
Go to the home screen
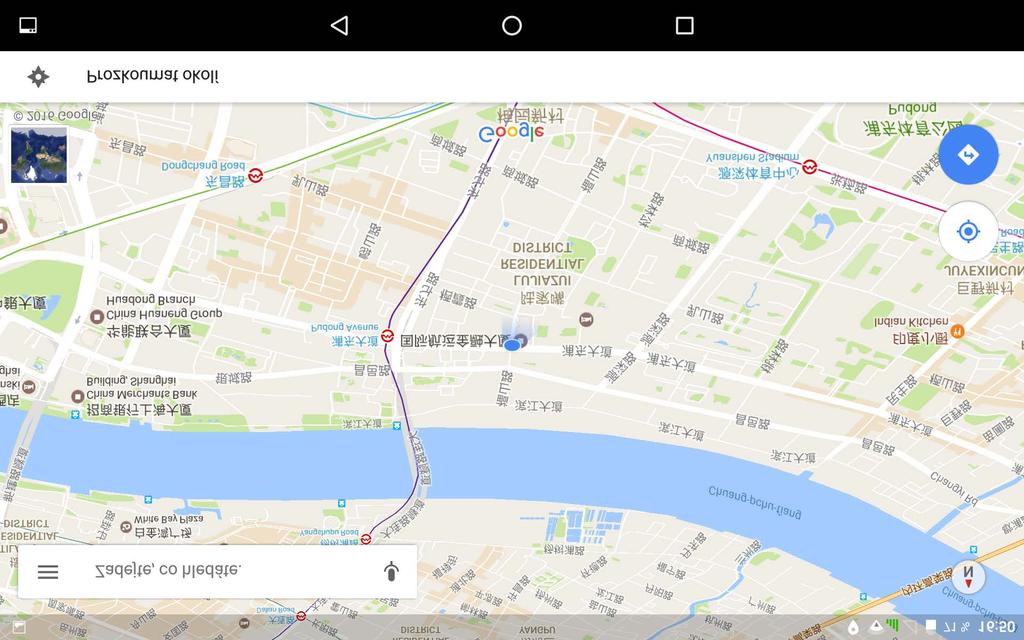(511, 25)
